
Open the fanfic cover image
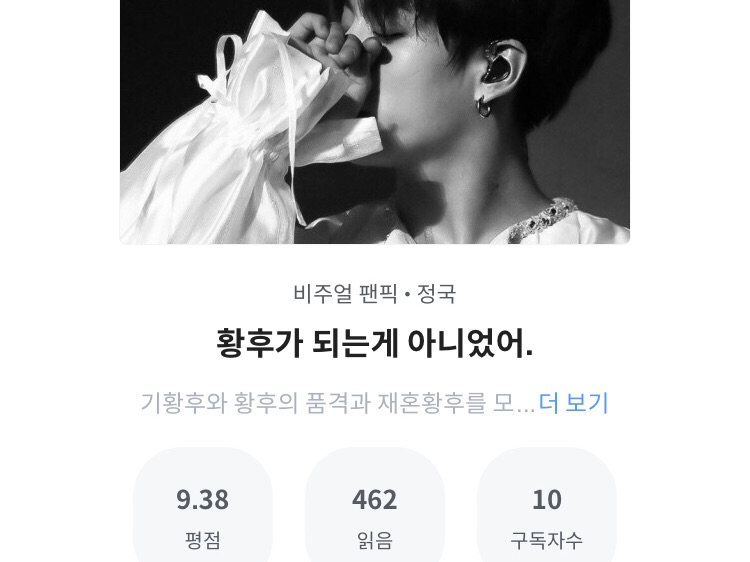tap(375, 121)
